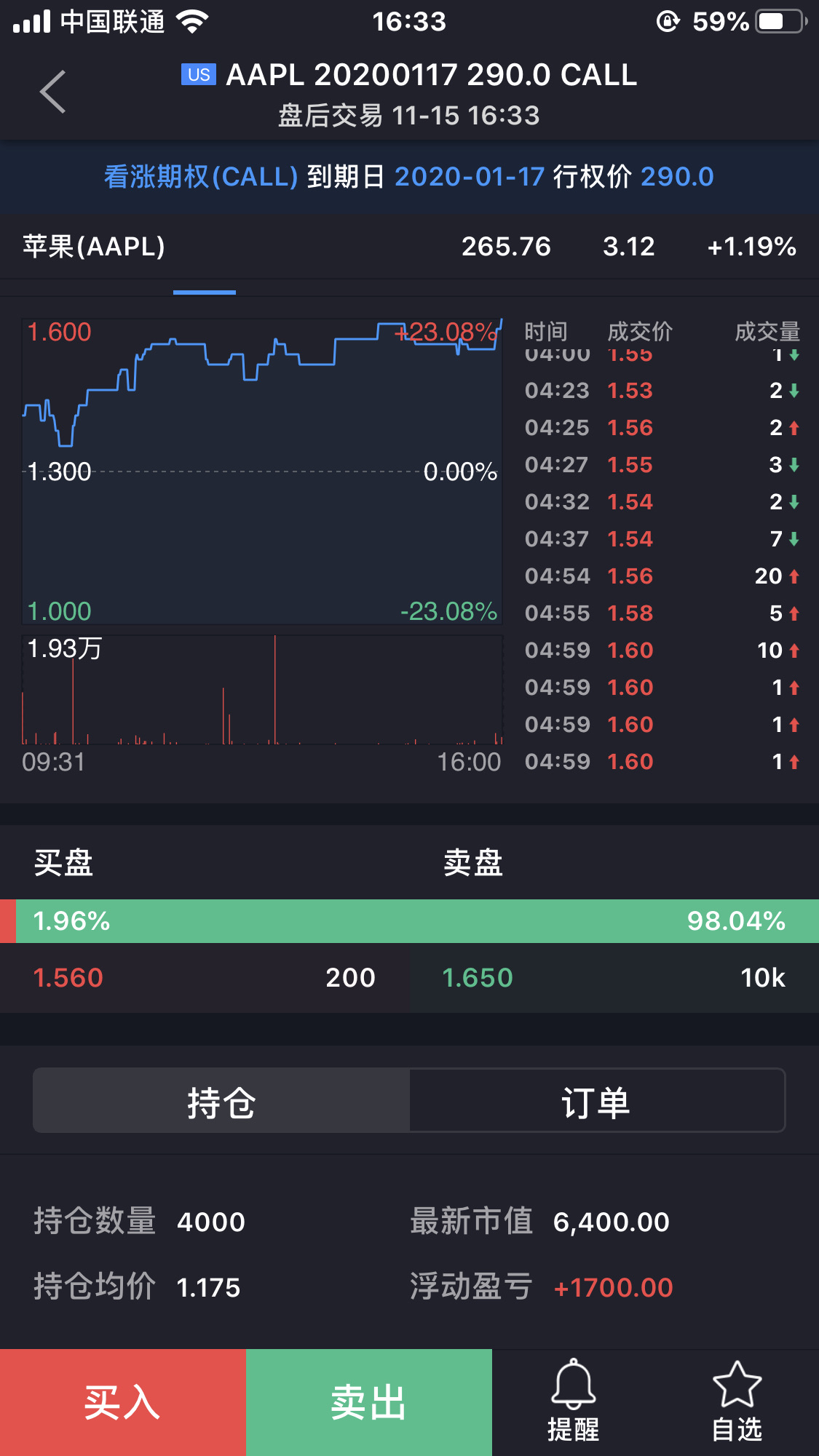Tap the red 买入 button

pos(123,1402)
